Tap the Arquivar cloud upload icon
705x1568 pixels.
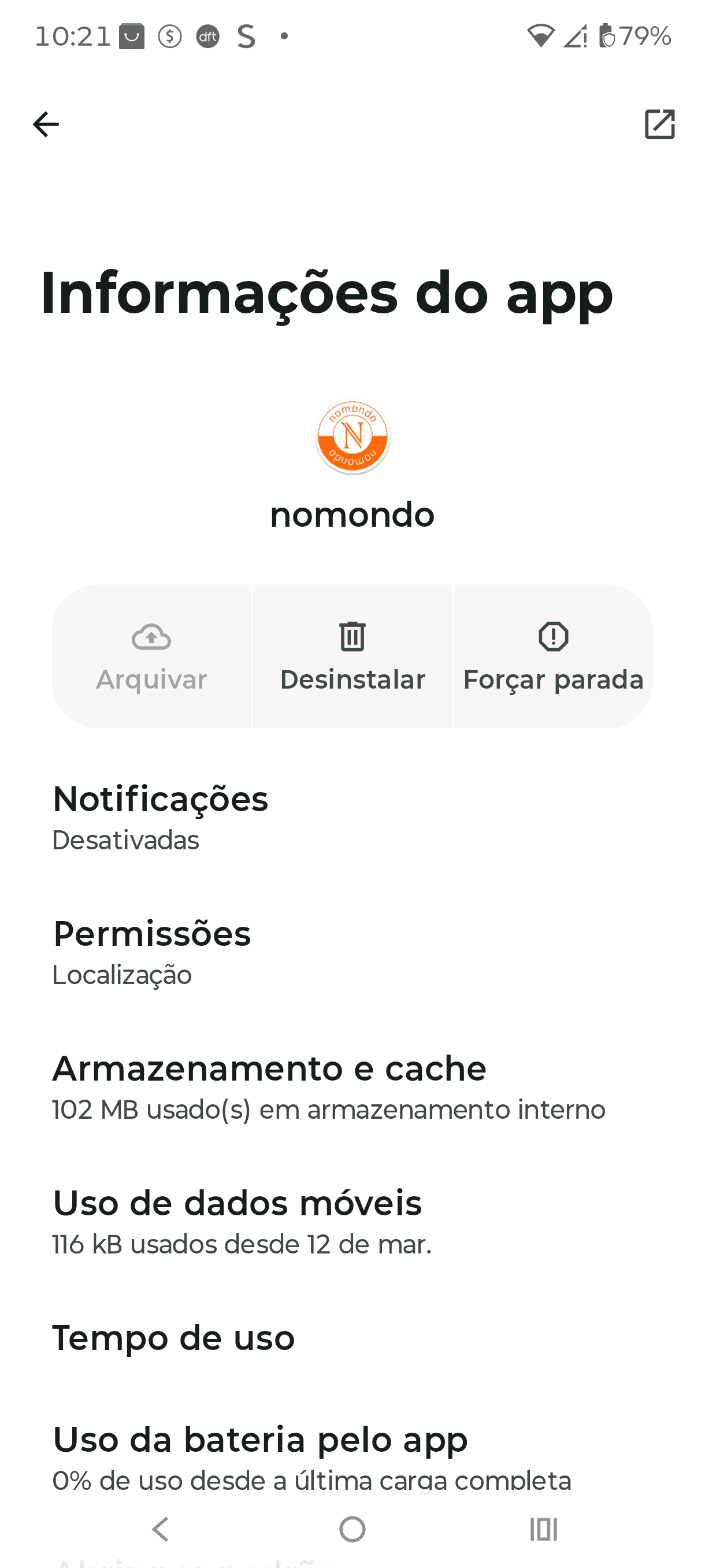pyautogui.click(x=151, y=637)
